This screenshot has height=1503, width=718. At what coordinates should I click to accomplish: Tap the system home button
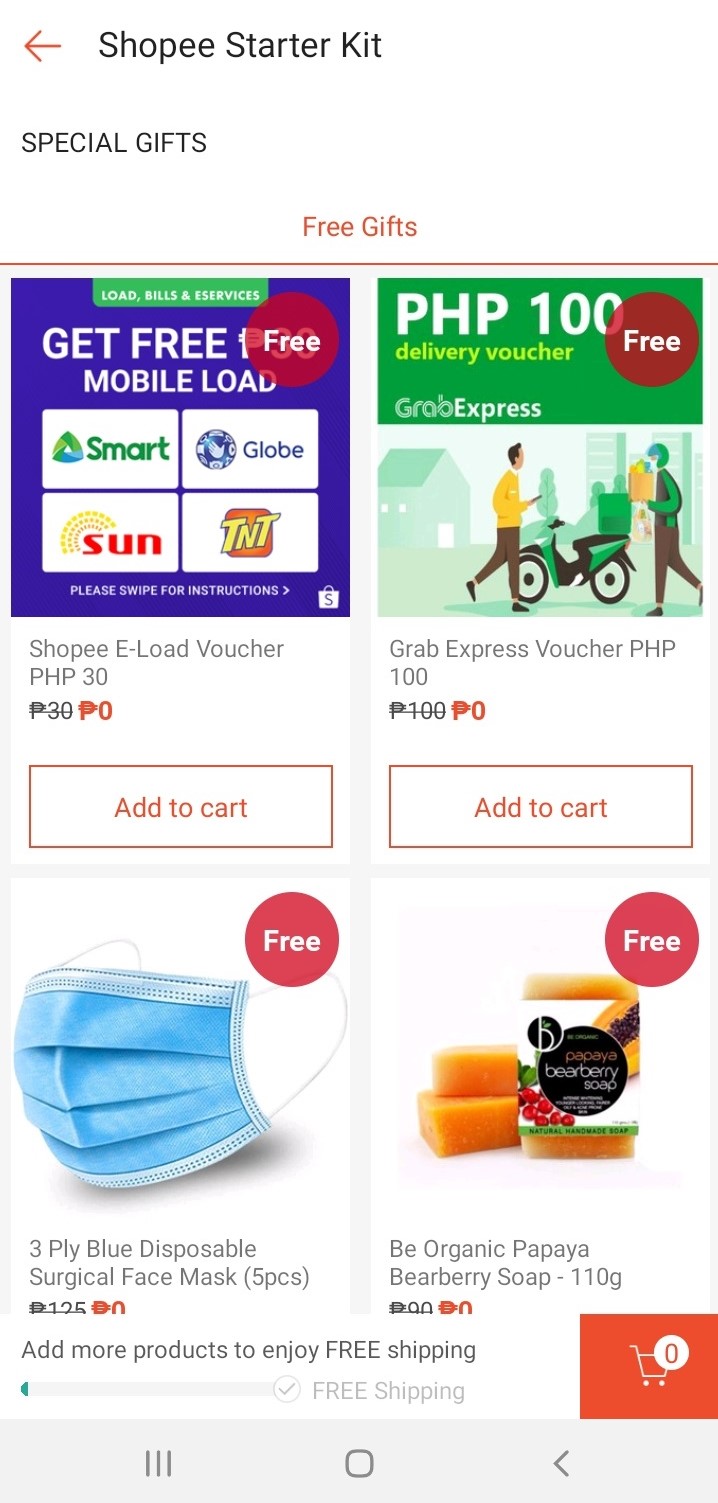pyautogui.click(x=359, y=1463)
